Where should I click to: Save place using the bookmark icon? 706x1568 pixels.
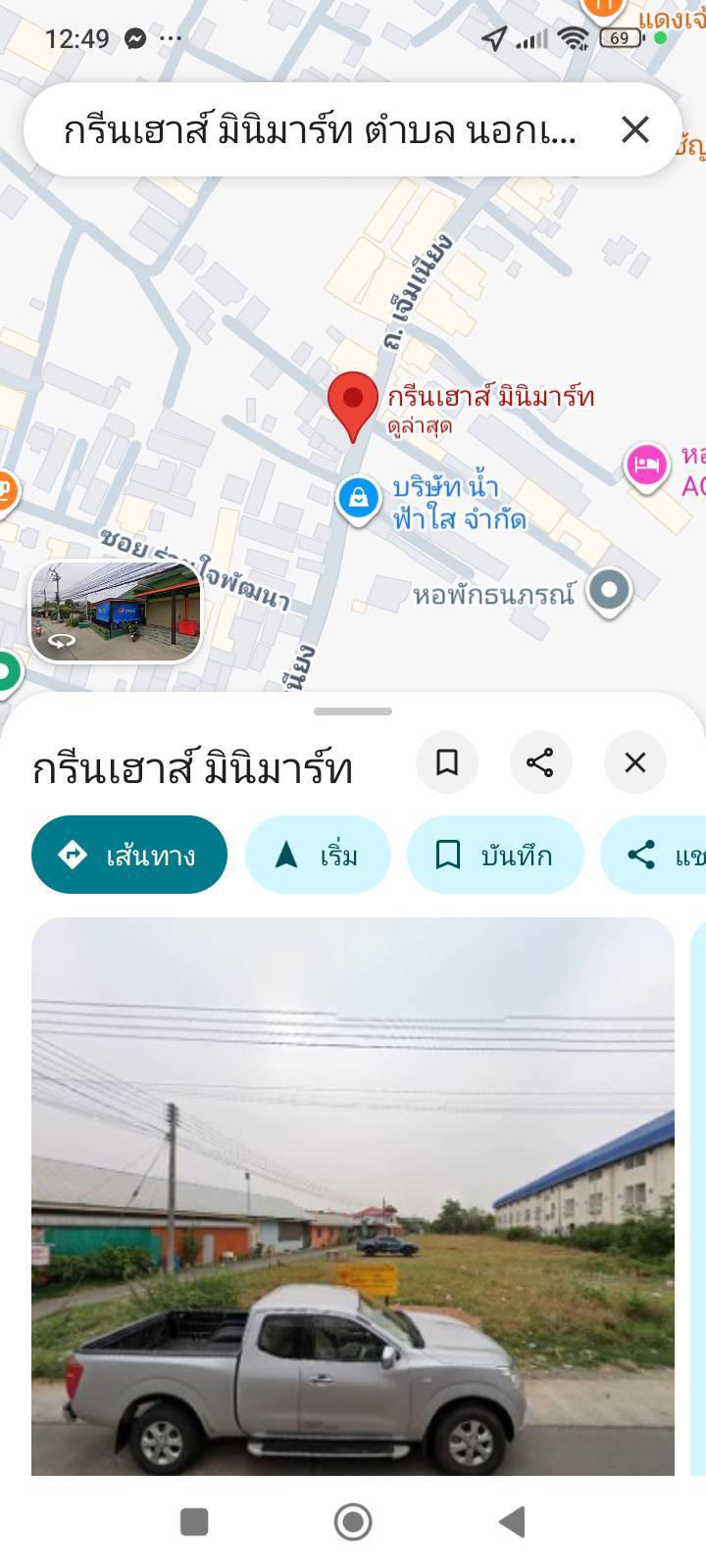(x=447, y=762)
